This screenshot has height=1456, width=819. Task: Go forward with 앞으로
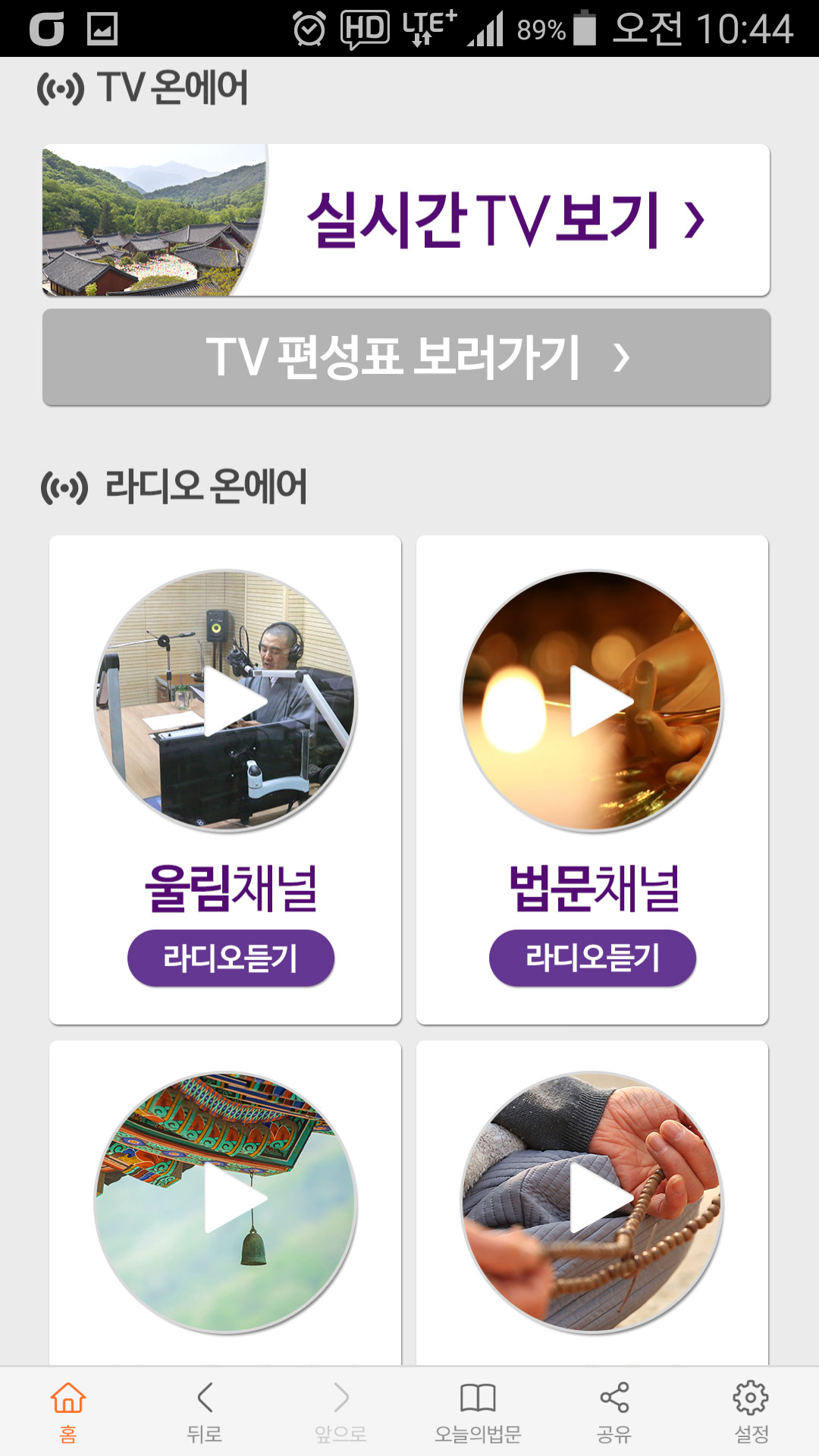coord(341,1410)
